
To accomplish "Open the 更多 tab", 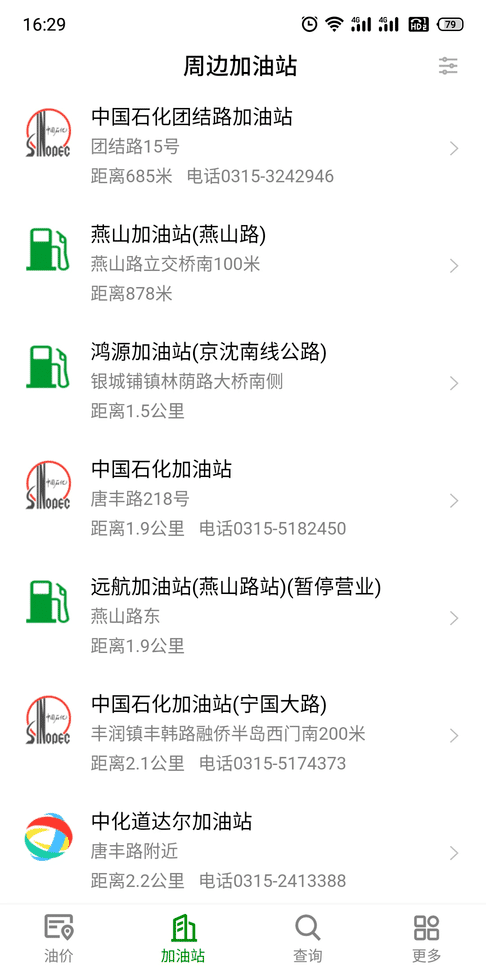I will pyautogui.click(x=426, y=939).
